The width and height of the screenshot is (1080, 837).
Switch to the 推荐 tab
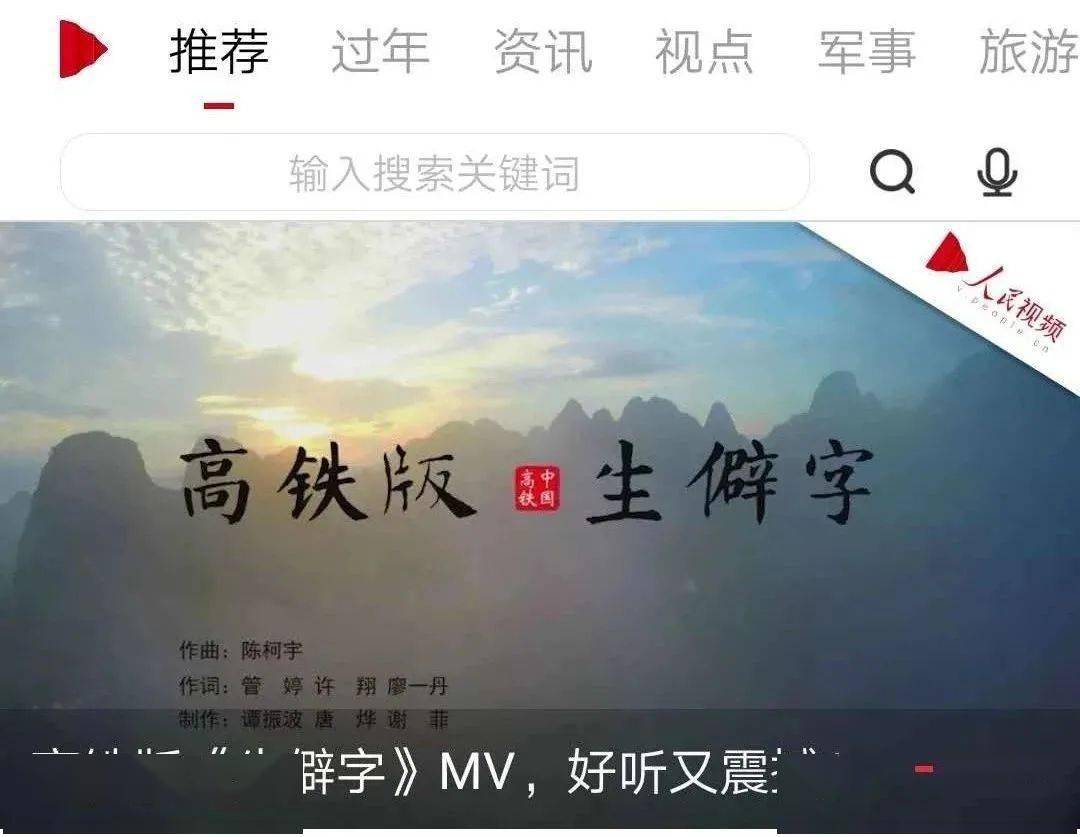(219, 52)
